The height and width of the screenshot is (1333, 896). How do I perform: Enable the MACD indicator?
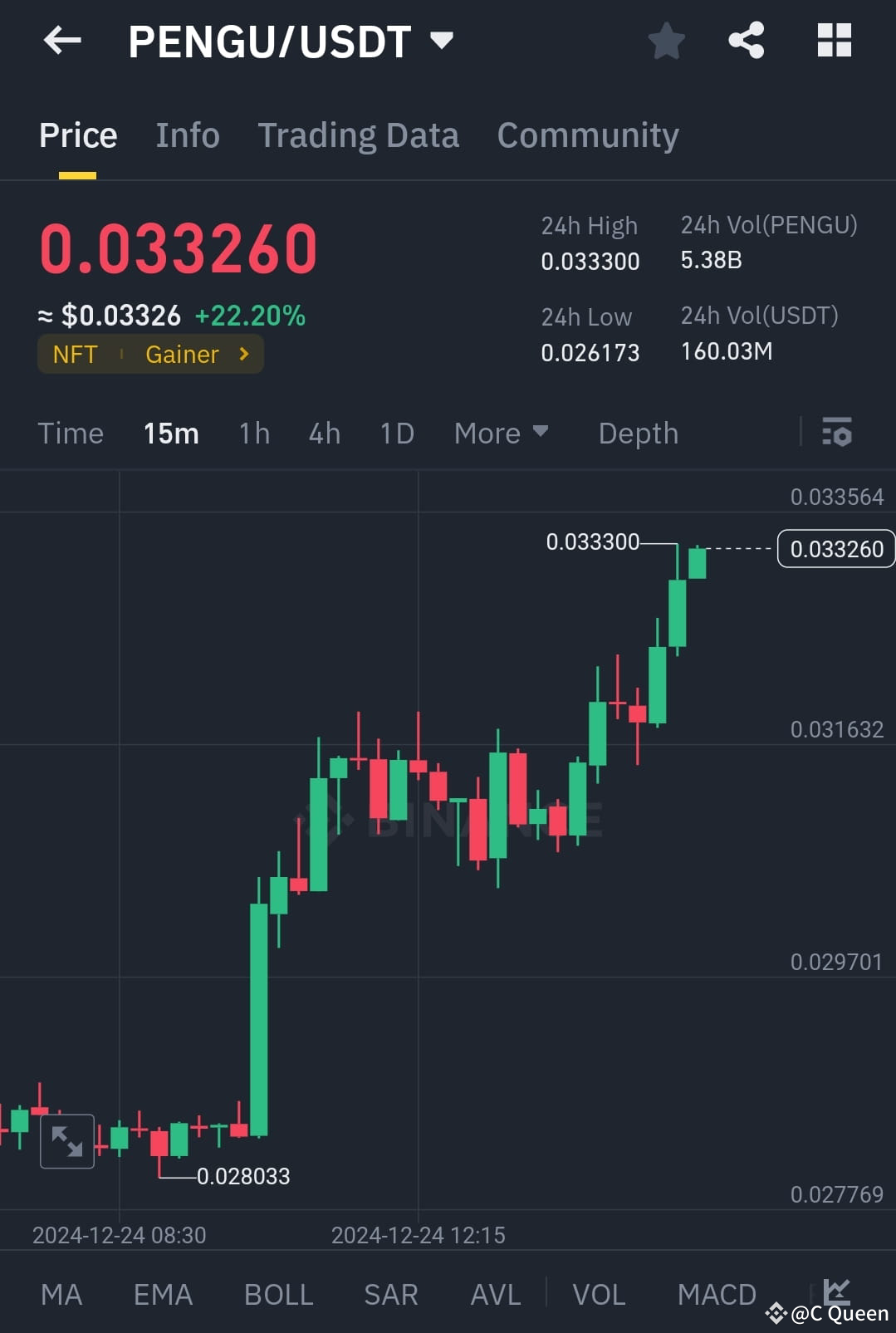click(x=717, y=1293)
